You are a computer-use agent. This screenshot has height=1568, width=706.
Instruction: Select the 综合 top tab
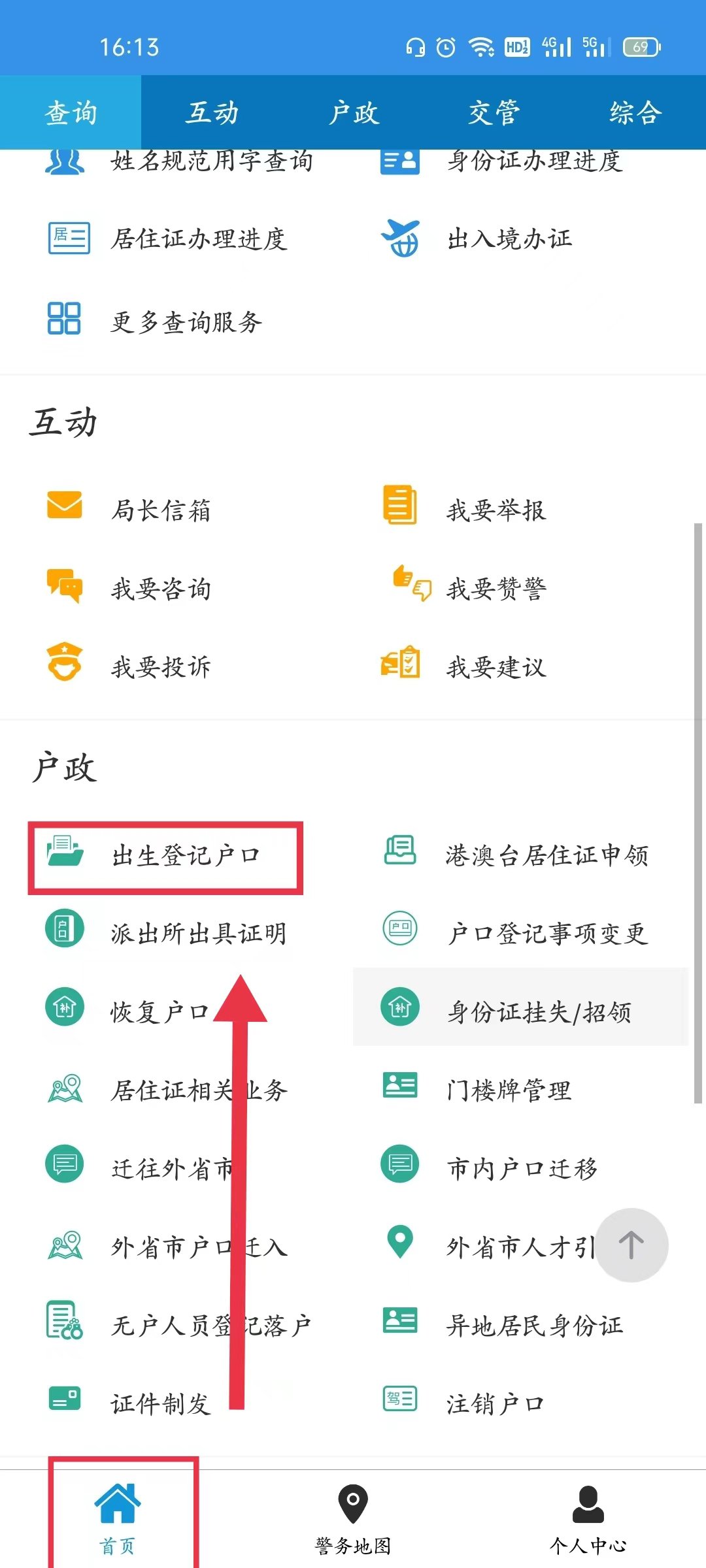tap(635, 112)
